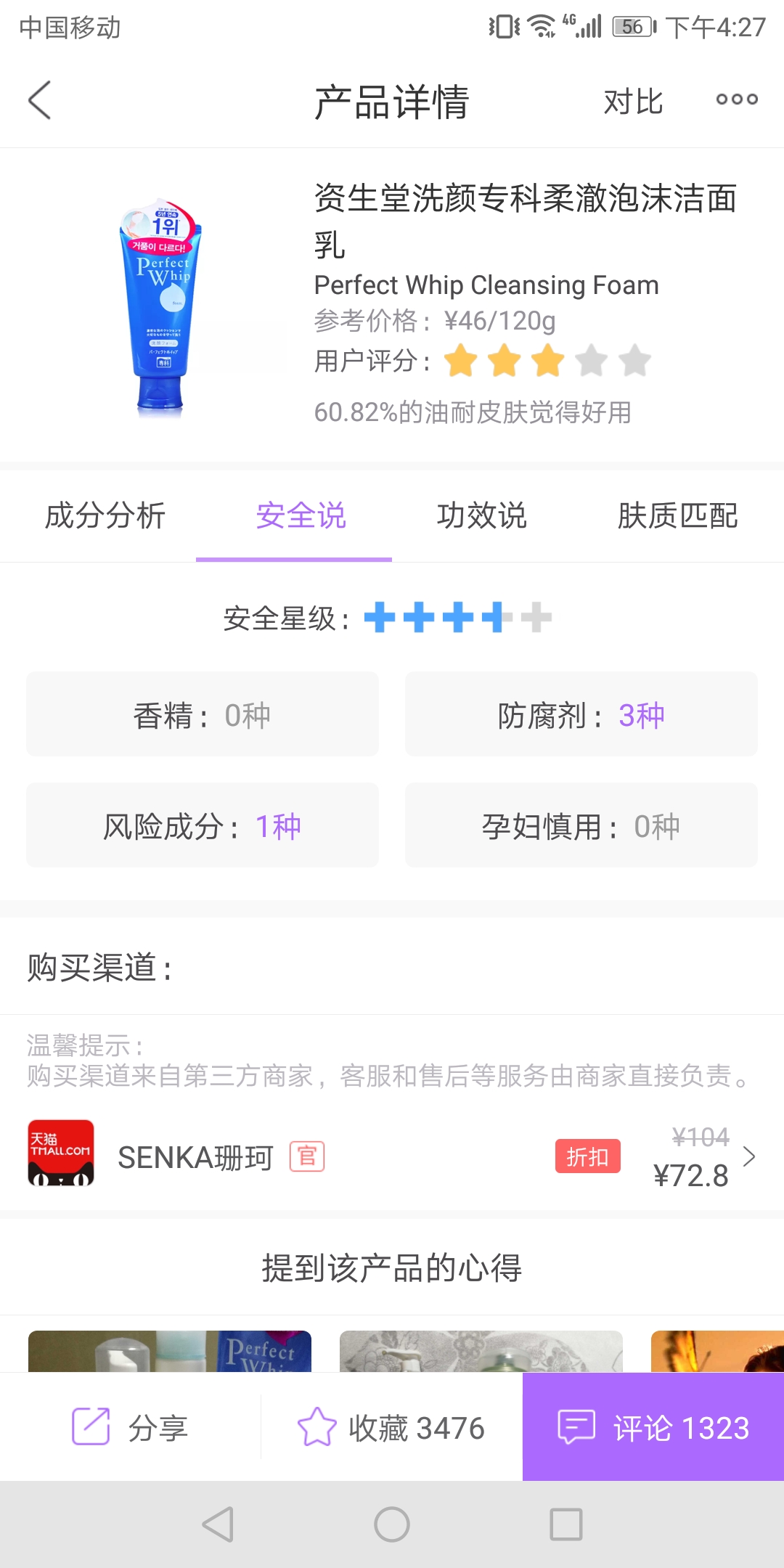Open comments via the speech bubble icon
The image size is (784, 1568).
click(x=576, y=1427)
